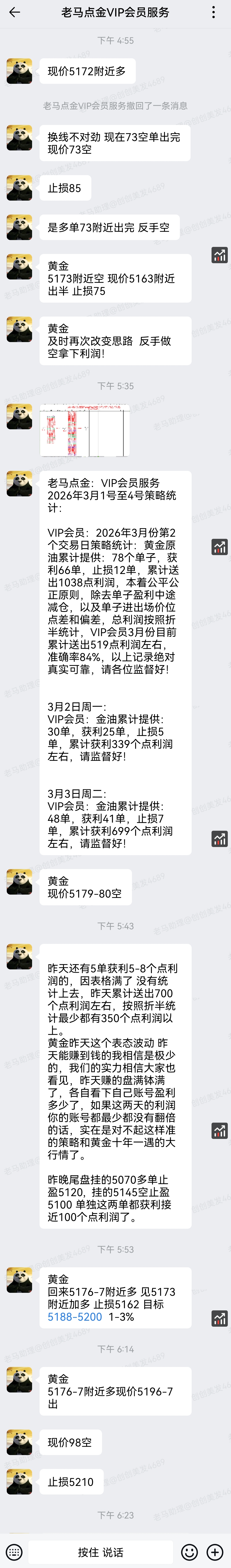Go back from the VIP chat
Image resolution: width=231 pixels, height=1568 pixels.
pos(15,12)
